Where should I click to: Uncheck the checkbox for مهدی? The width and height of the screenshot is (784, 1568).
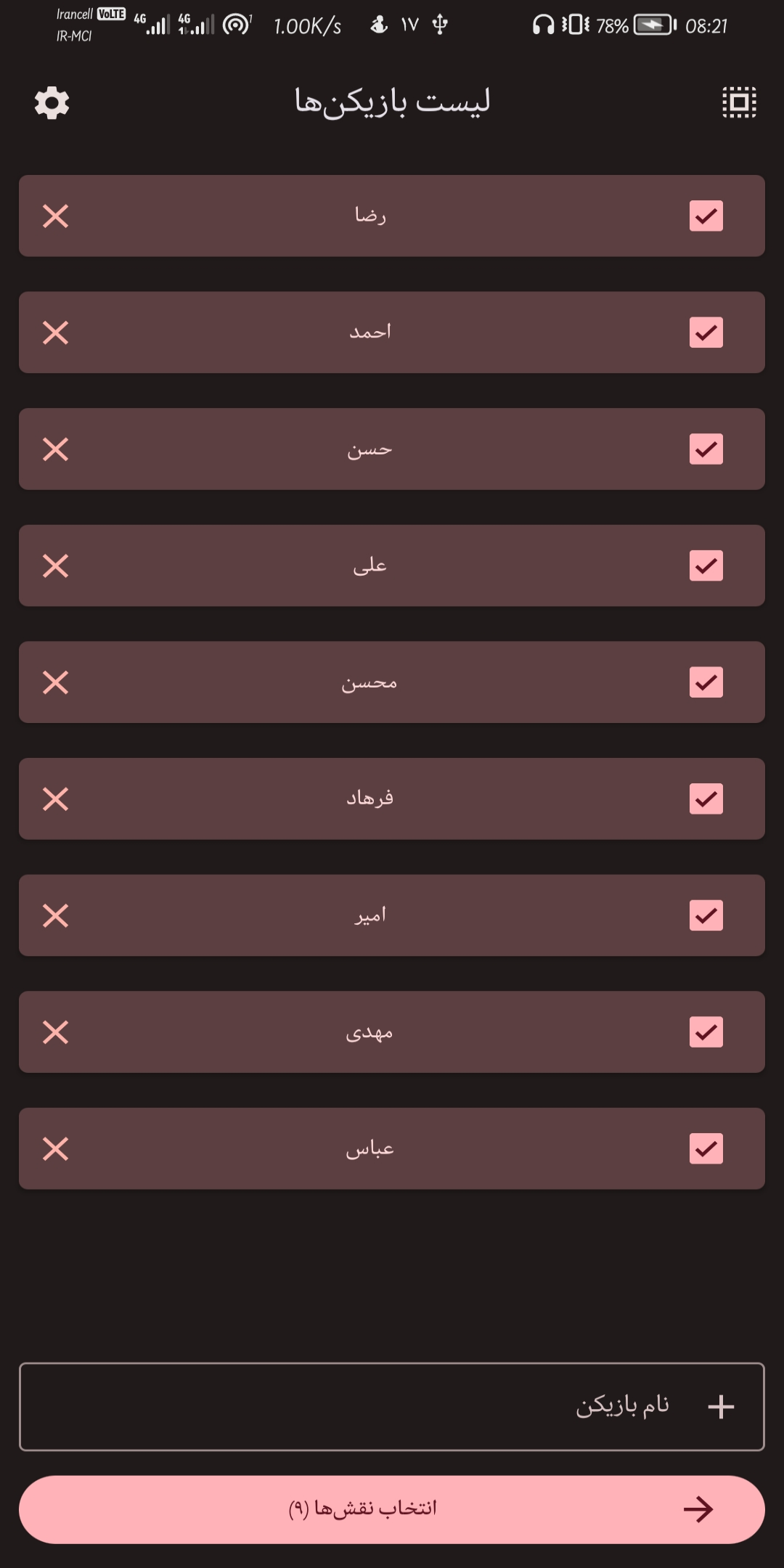click(706, 1032)
